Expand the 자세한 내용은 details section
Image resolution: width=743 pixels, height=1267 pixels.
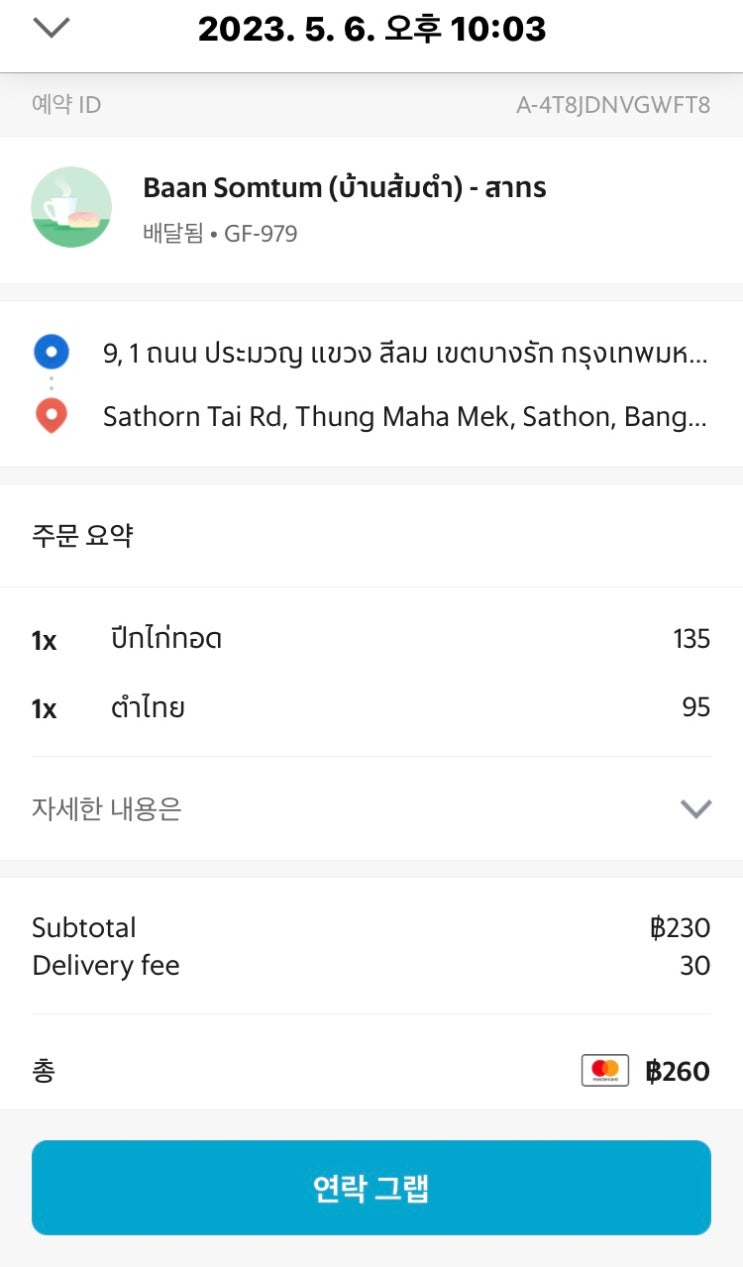(x=695, y=809)
